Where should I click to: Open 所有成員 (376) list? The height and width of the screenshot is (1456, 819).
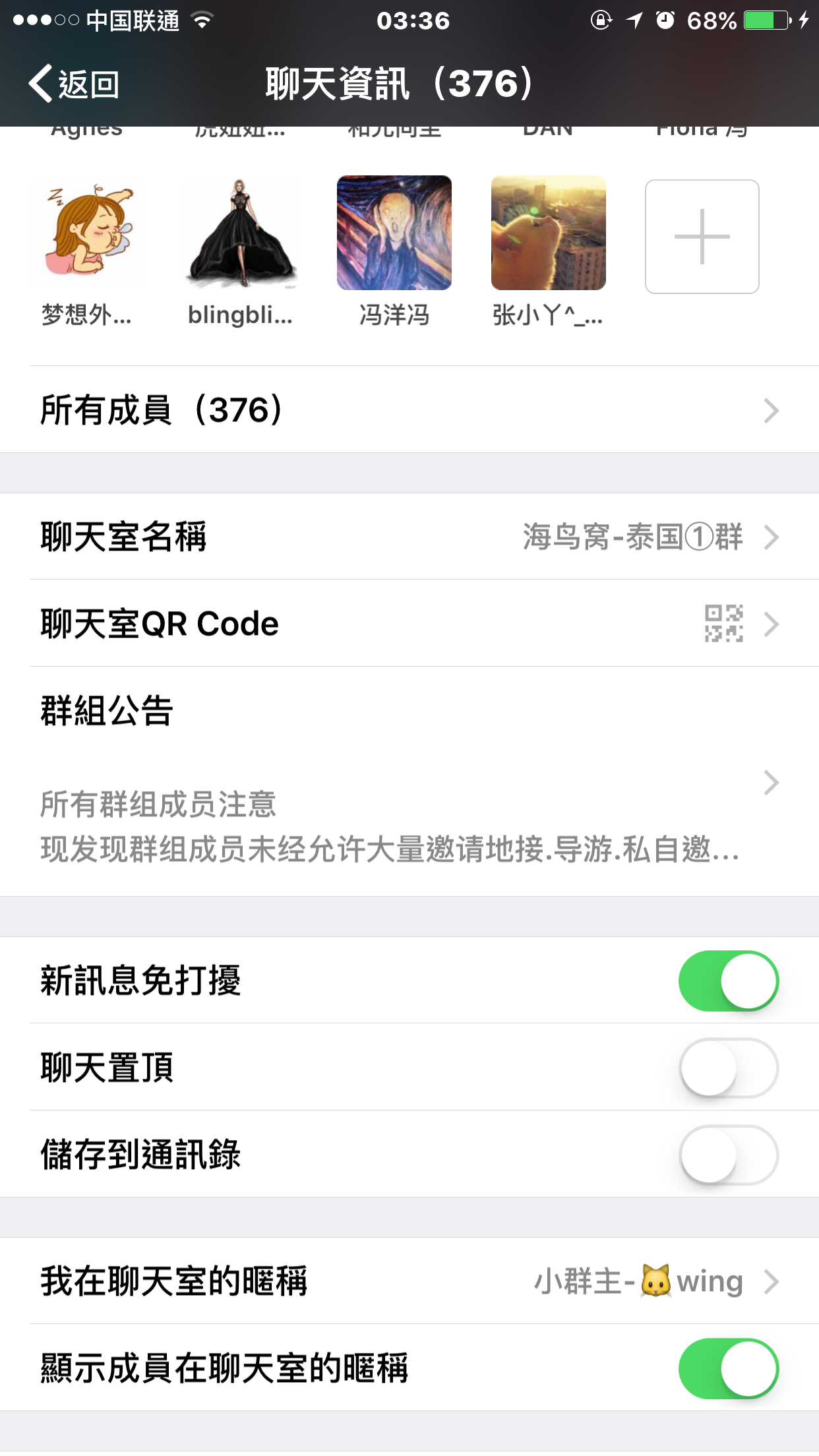click(x=409, y=410)
